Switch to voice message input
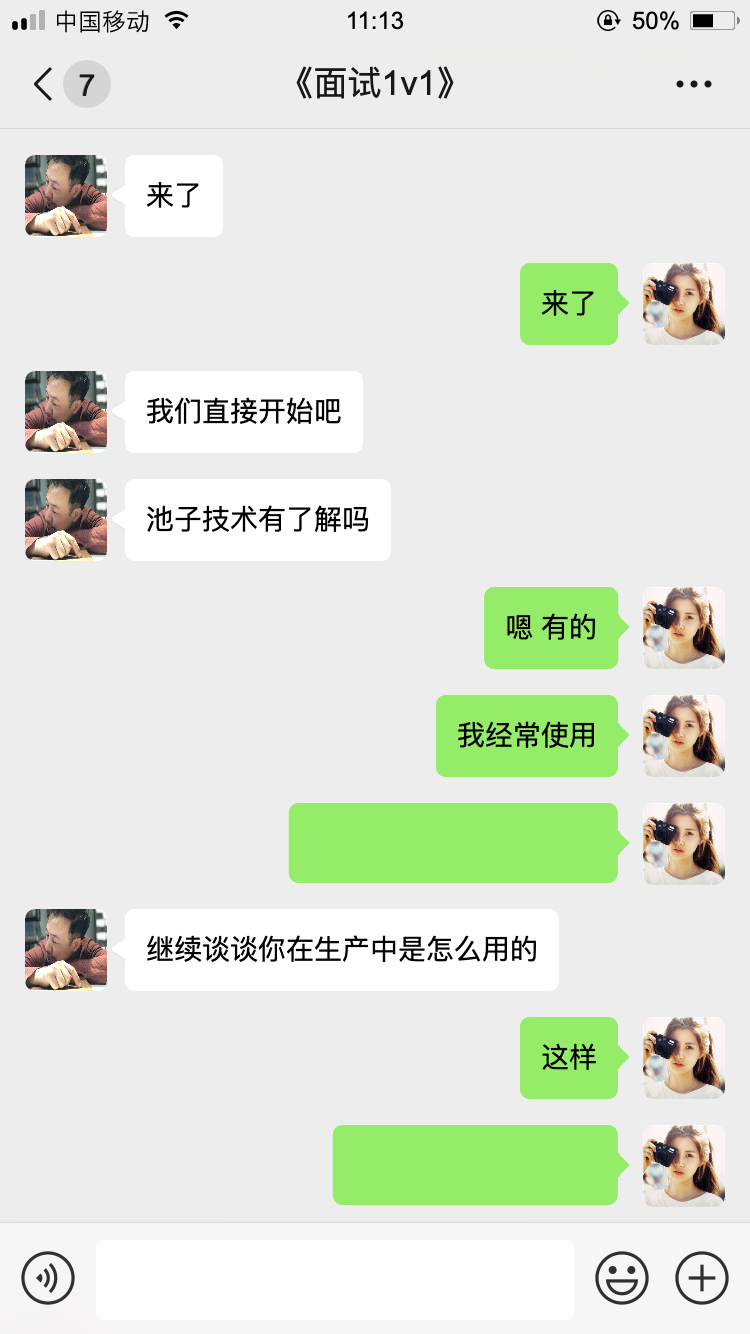750x1334 pixels. coord(48,1277)
